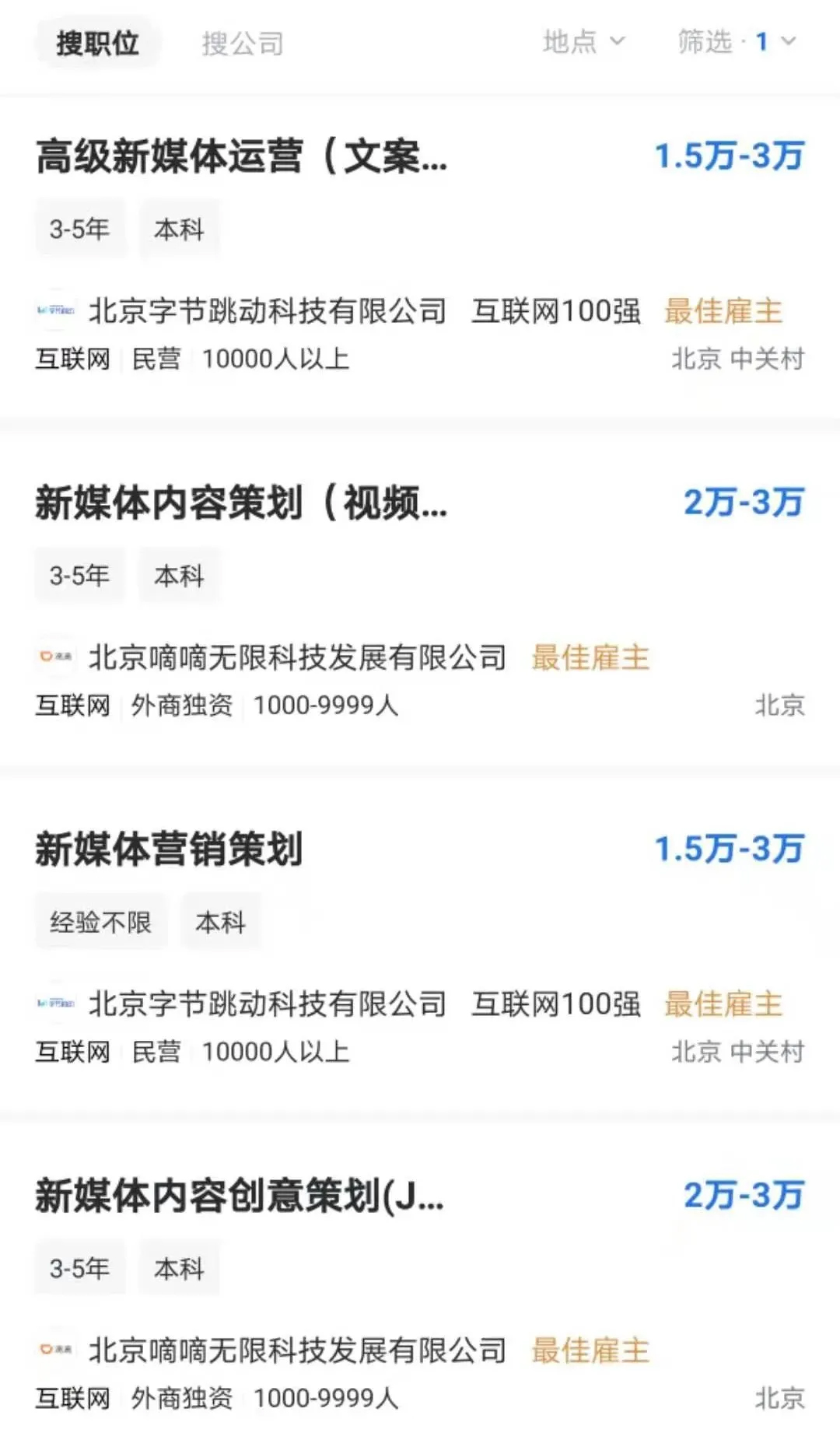Click the 最佳雇主 badge on the first listing

coord(723,311)
